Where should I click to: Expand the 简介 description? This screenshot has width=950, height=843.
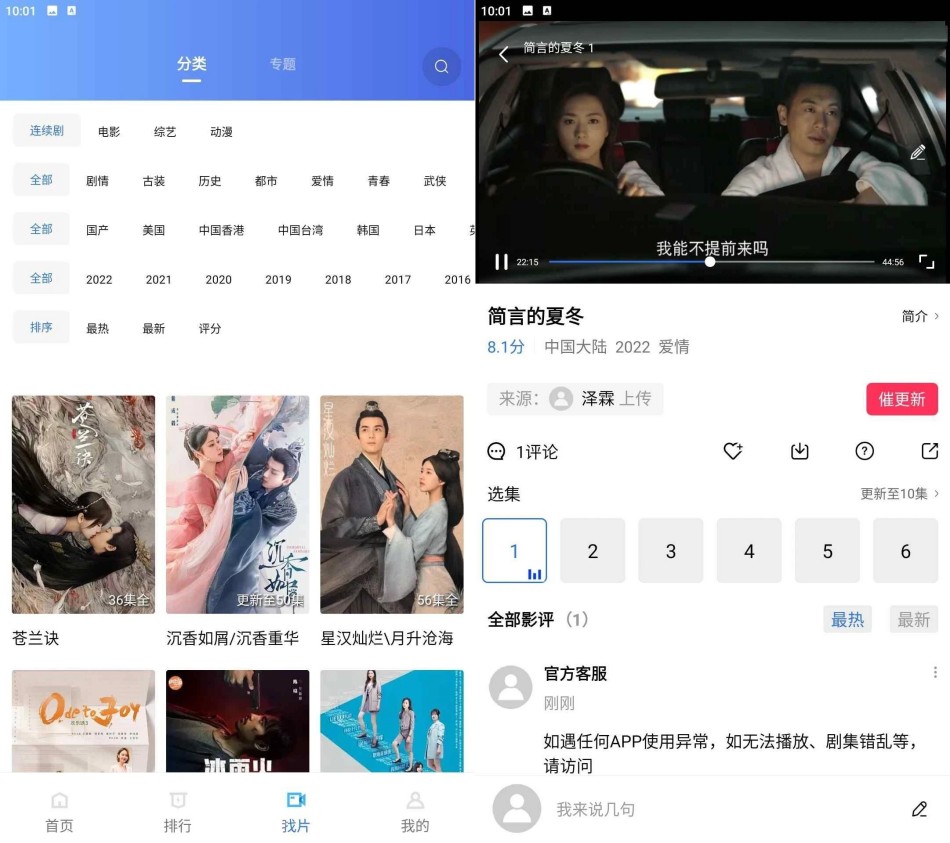[x=919, y=316]
